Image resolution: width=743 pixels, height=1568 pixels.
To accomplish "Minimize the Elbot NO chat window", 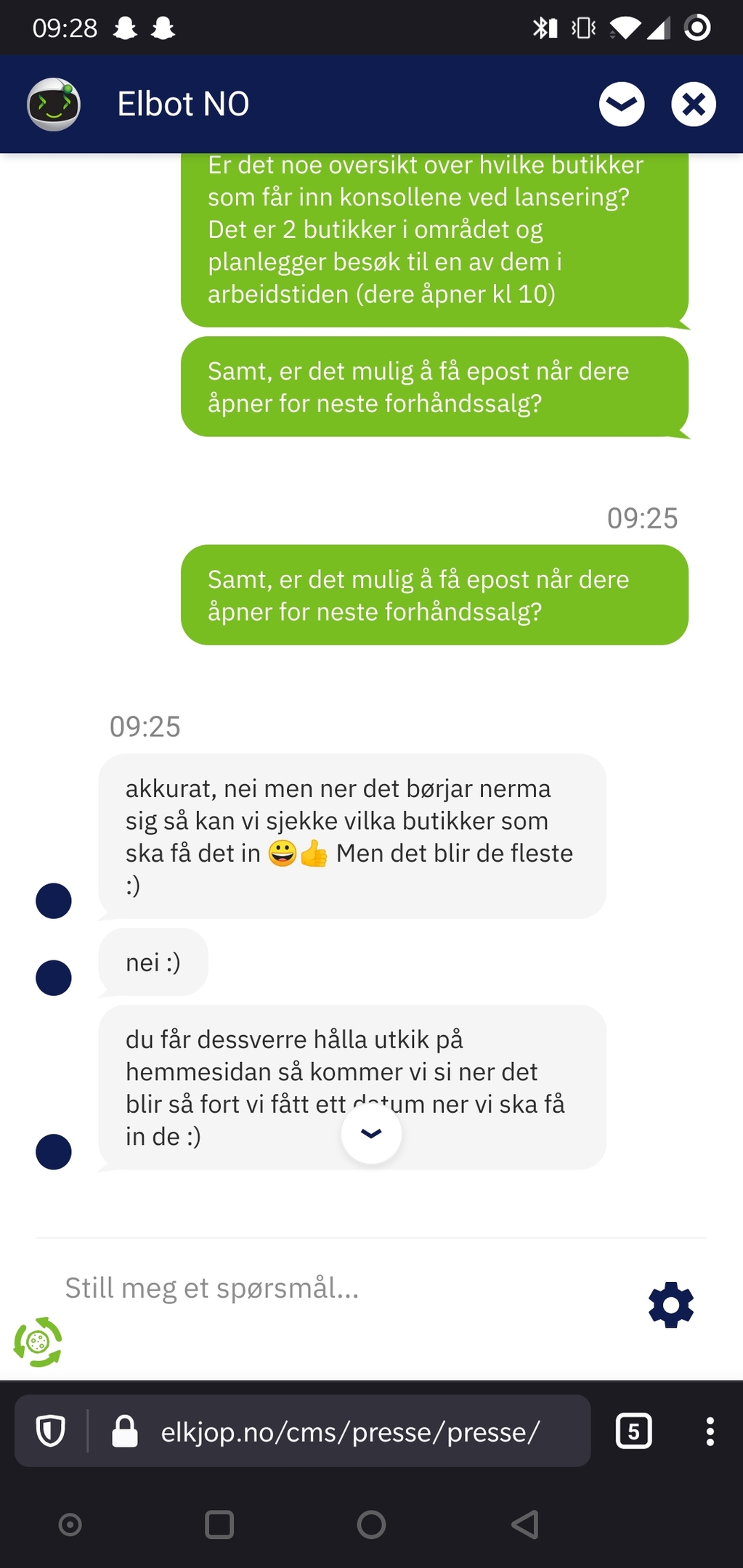I will coord(622,104).
